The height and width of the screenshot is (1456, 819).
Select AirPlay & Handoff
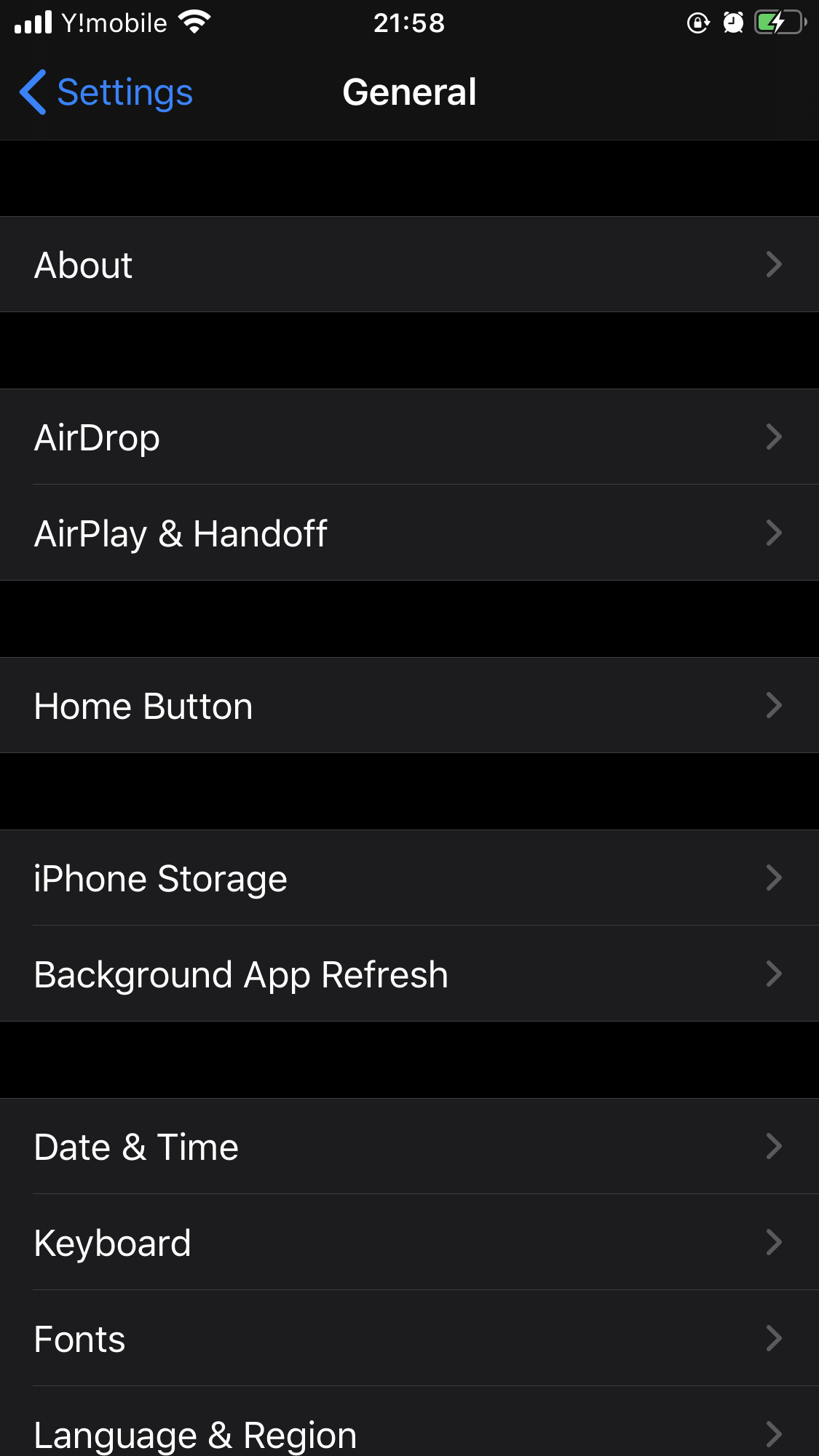409,533
